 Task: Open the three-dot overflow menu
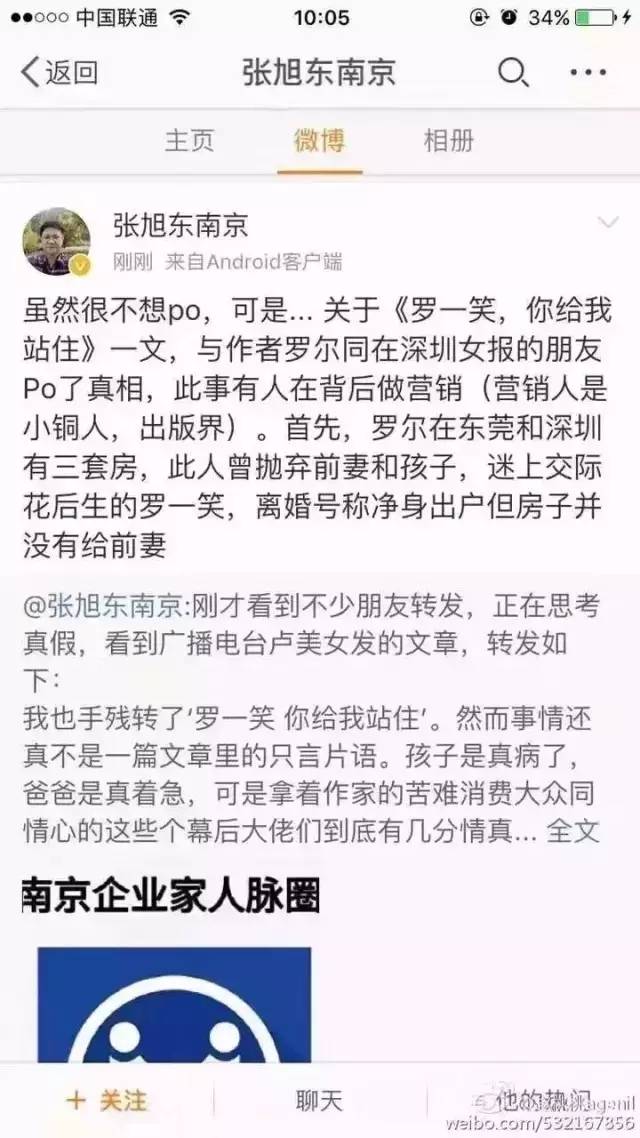coord(588,72)
